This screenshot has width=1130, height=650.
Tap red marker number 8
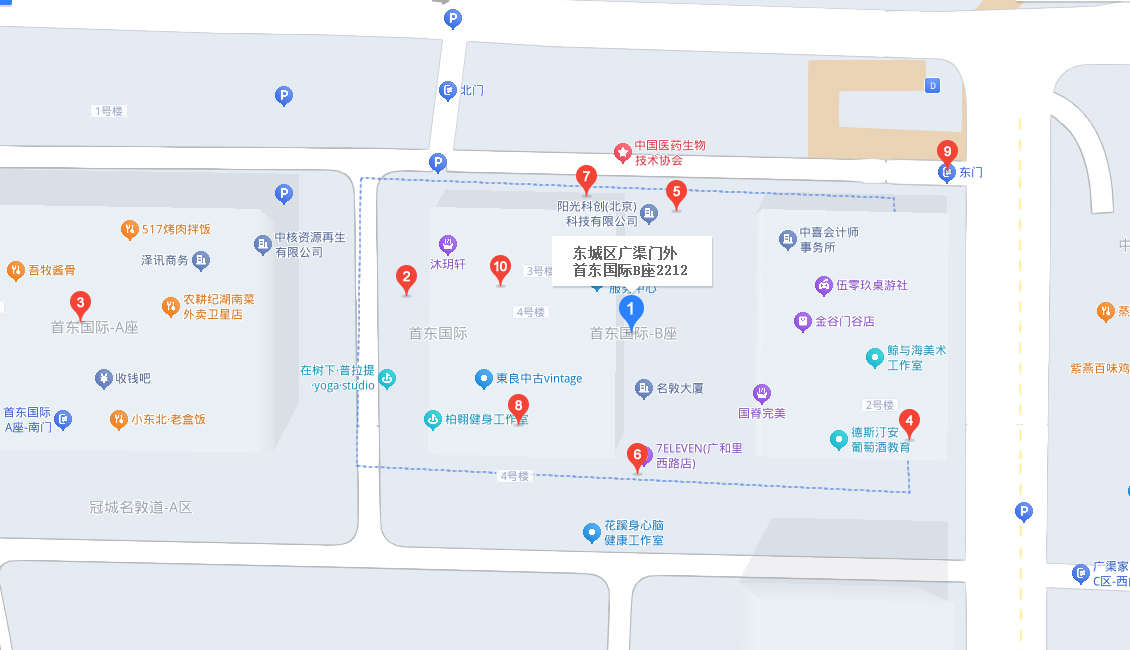coord(518,407)
